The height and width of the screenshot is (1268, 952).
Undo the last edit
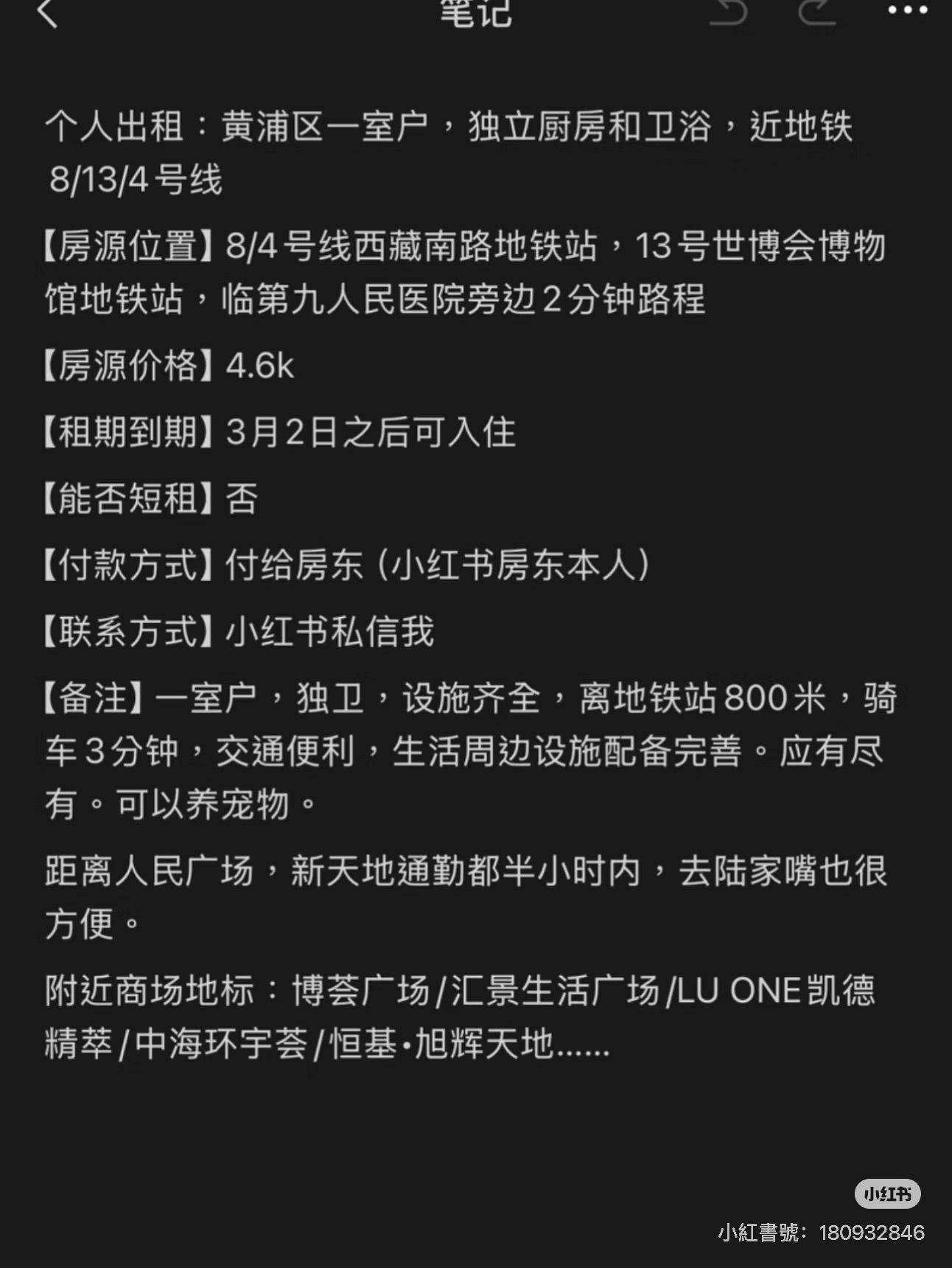tap(729, 12)
